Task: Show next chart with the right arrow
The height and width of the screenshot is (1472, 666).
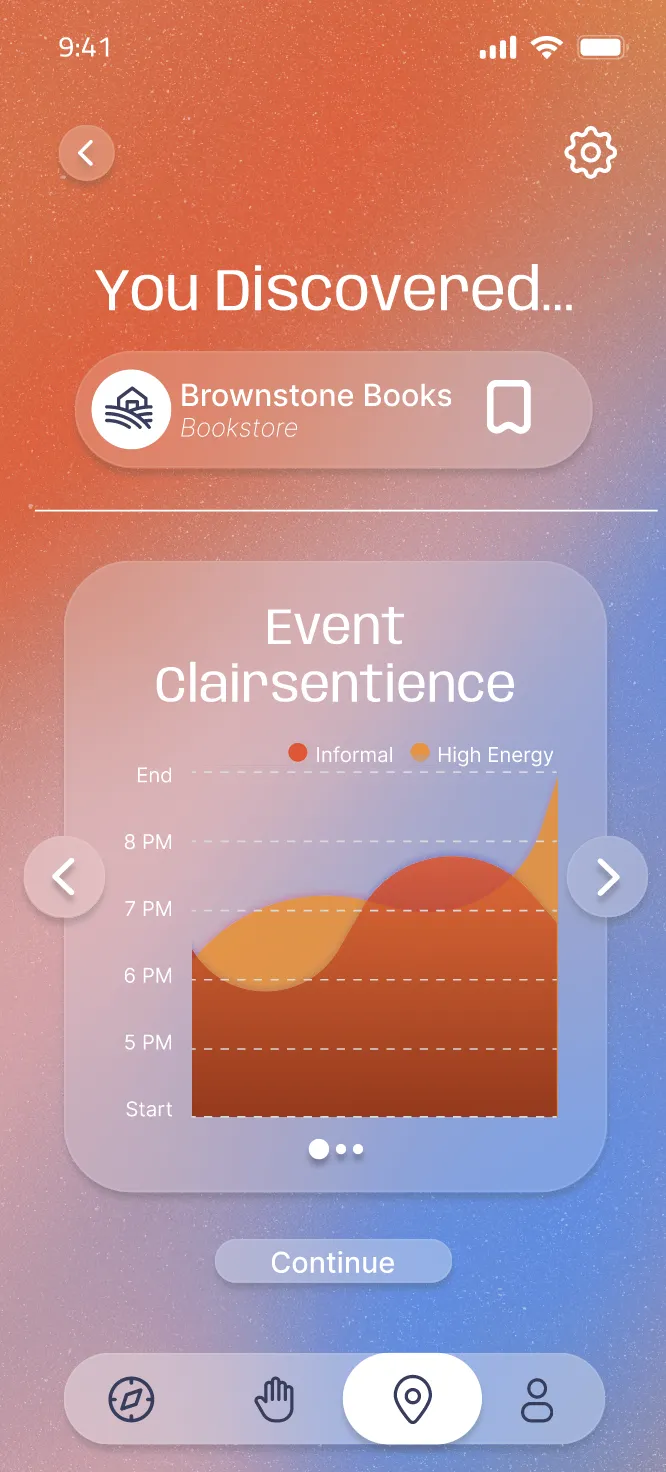Action: point(607,877)
